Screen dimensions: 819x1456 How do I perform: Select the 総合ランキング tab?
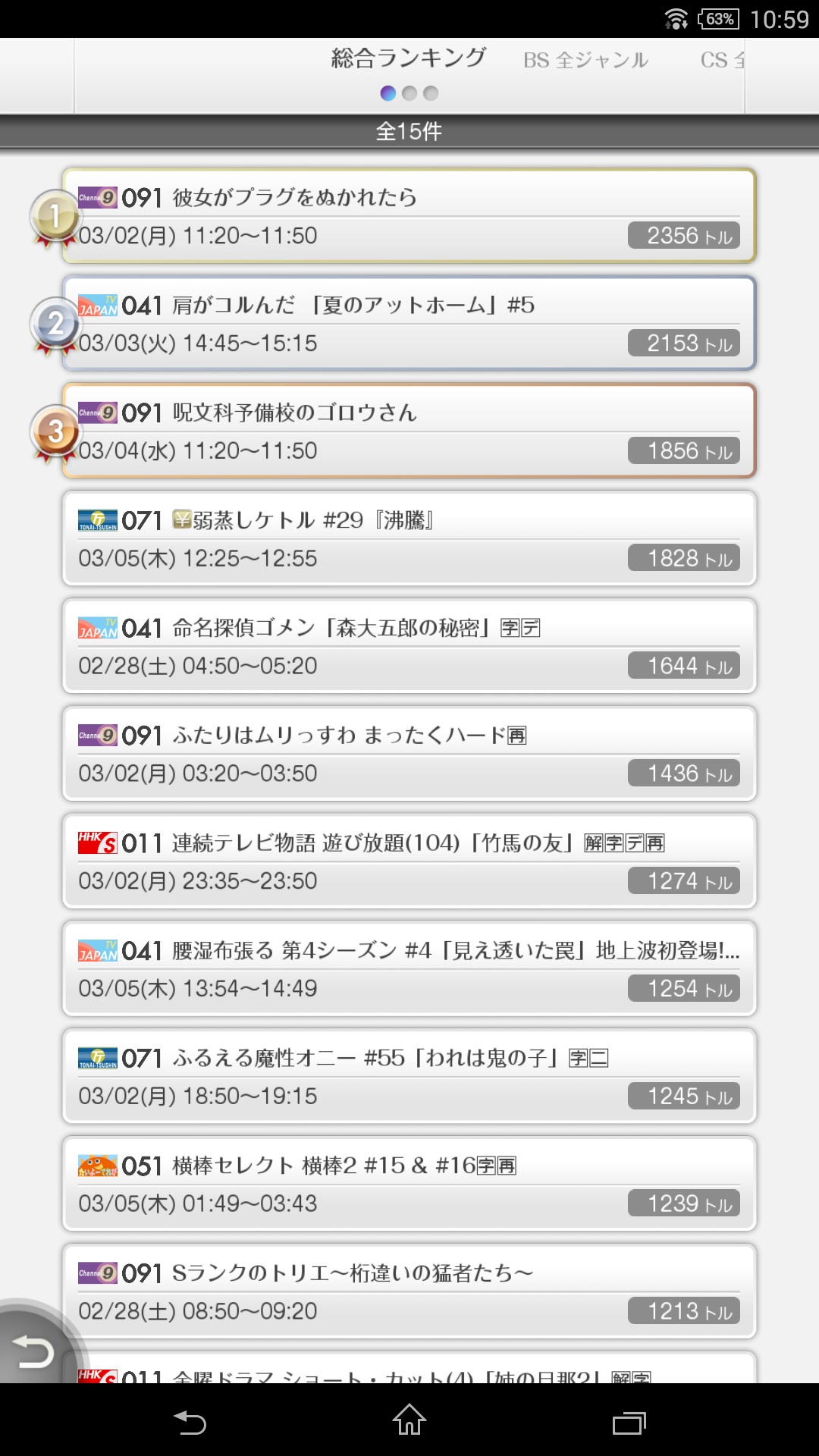409,58
